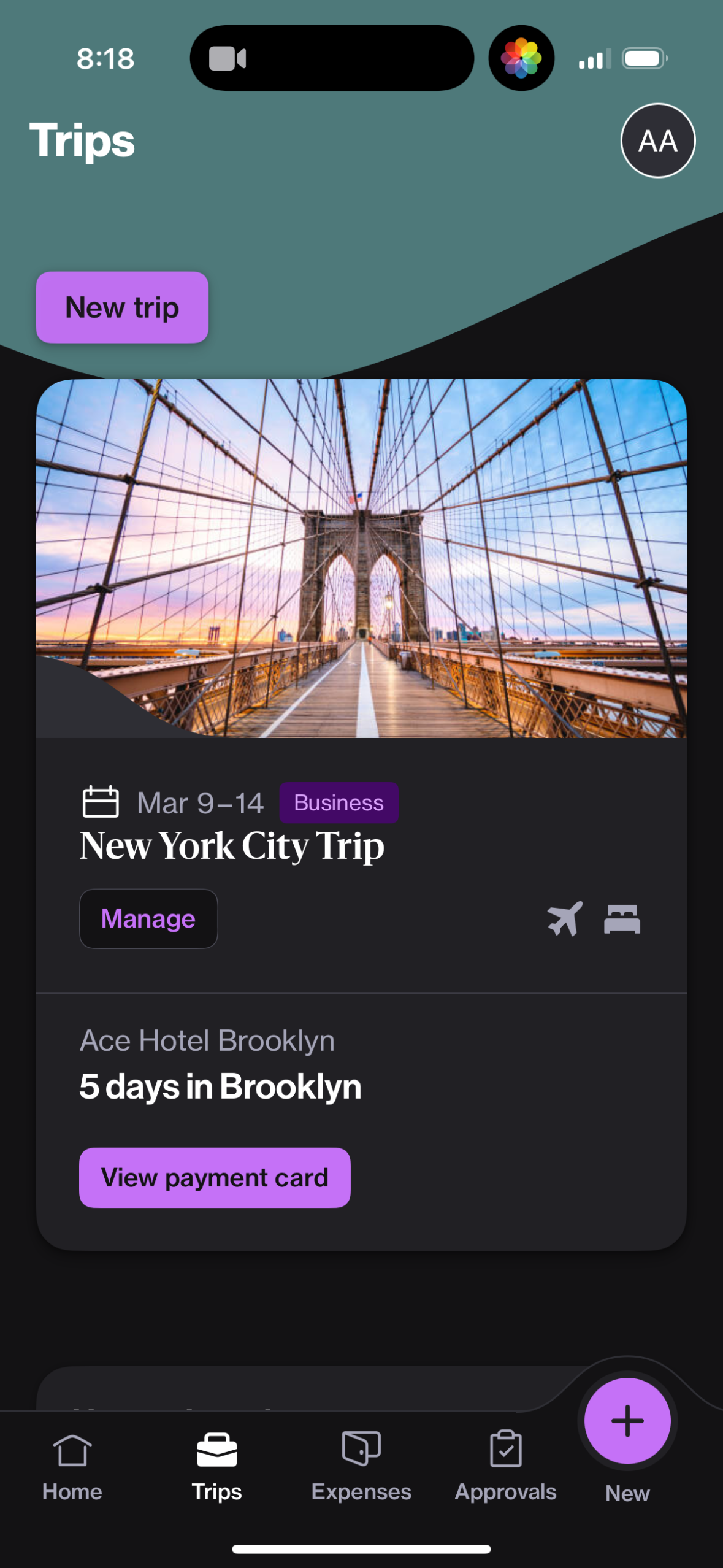Start a new trip
This screenshot has width=723, height=1568.
[122, 307]
